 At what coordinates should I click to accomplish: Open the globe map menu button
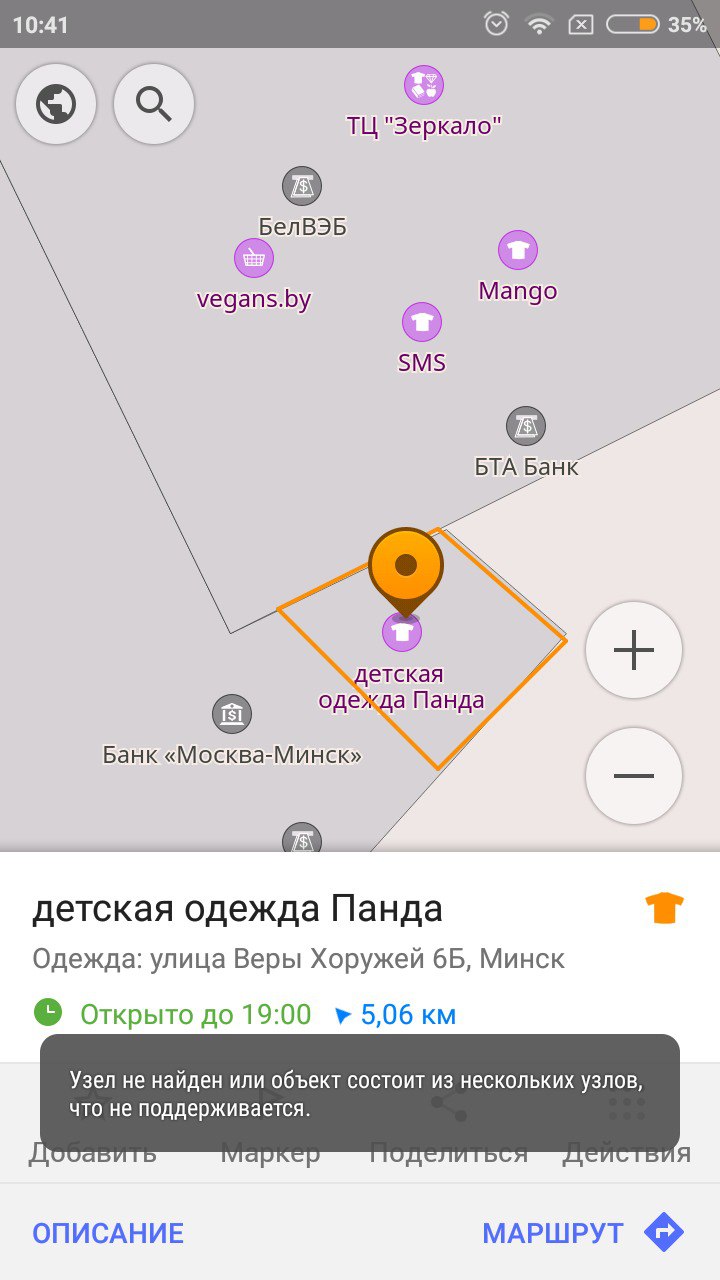(56, 104)
